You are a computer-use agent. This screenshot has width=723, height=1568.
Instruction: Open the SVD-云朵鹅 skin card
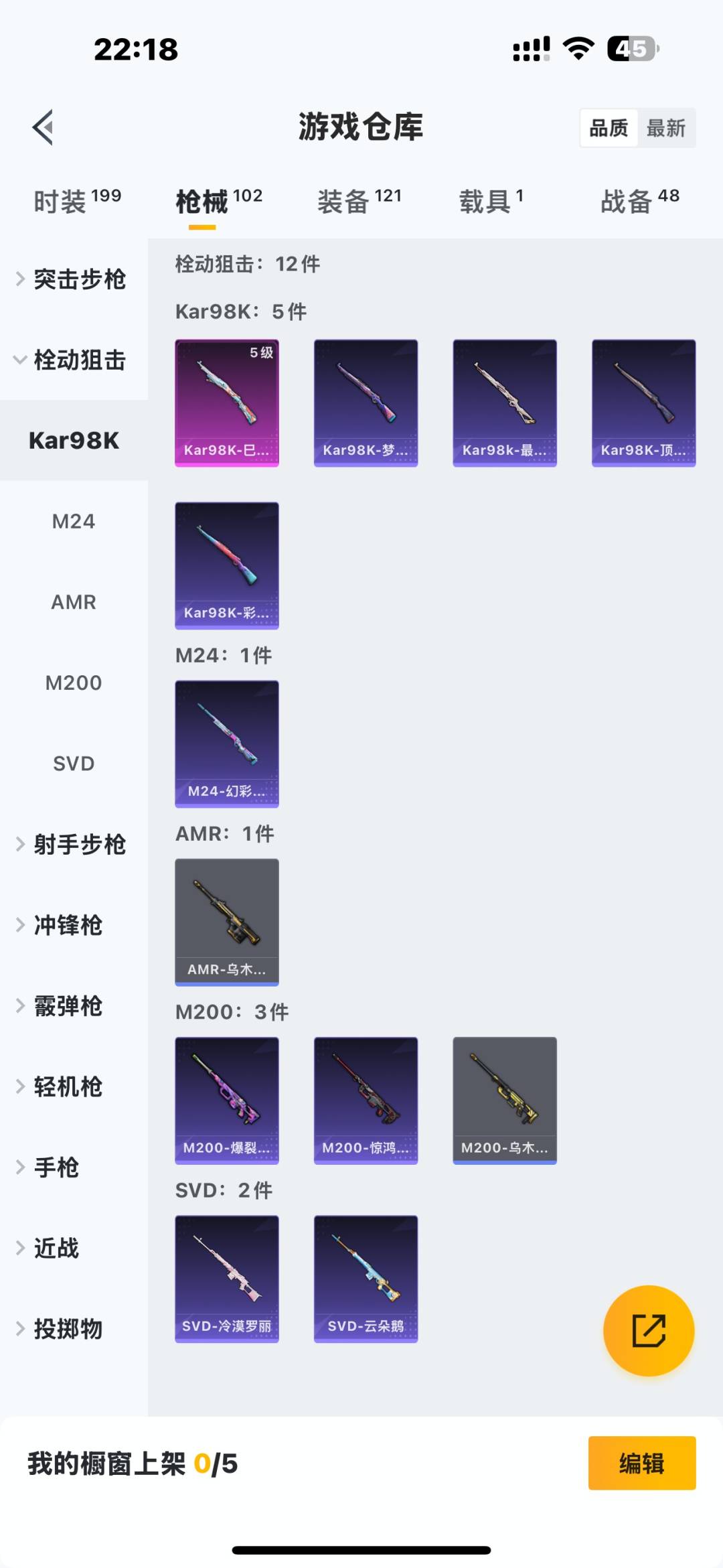(366, 1278)
